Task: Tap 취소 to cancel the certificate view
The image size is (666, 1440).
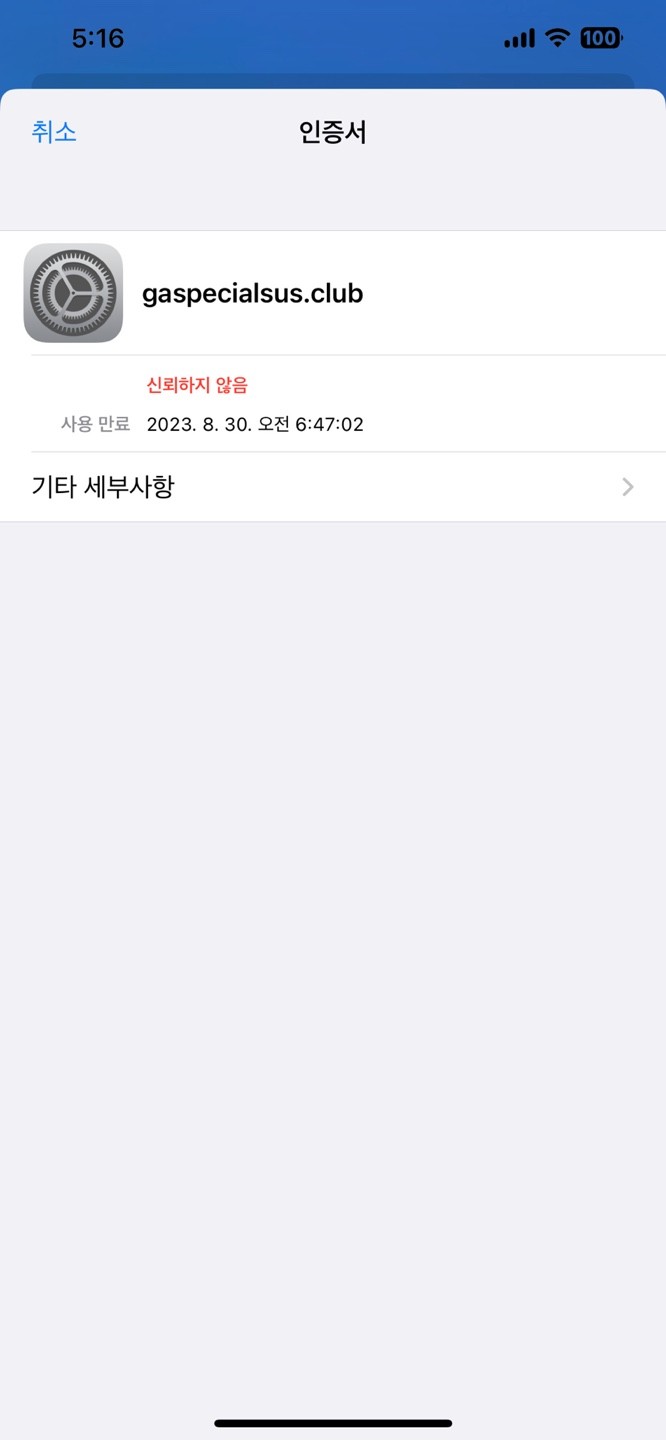Action: click(54, 132)
